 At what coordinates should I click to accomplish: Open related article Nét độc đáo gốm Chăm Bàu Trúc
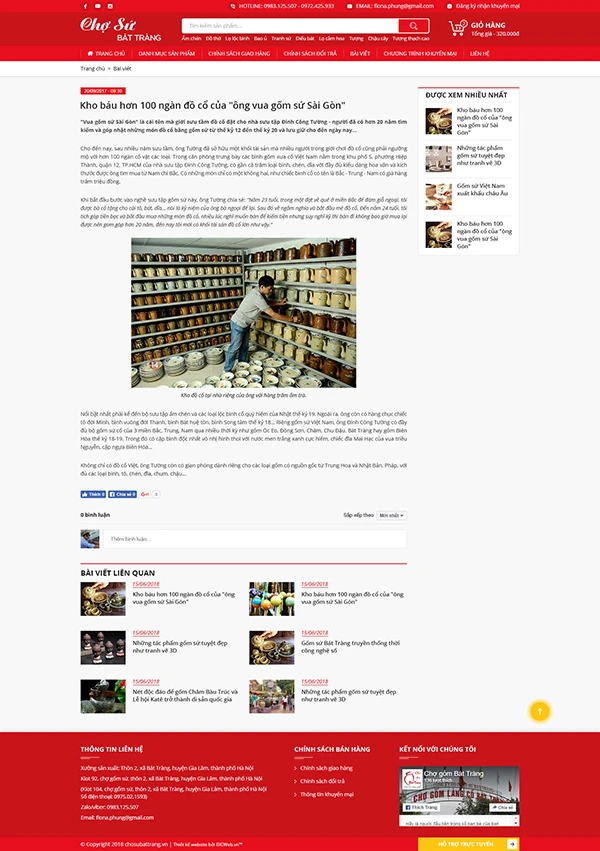point(177,695)
